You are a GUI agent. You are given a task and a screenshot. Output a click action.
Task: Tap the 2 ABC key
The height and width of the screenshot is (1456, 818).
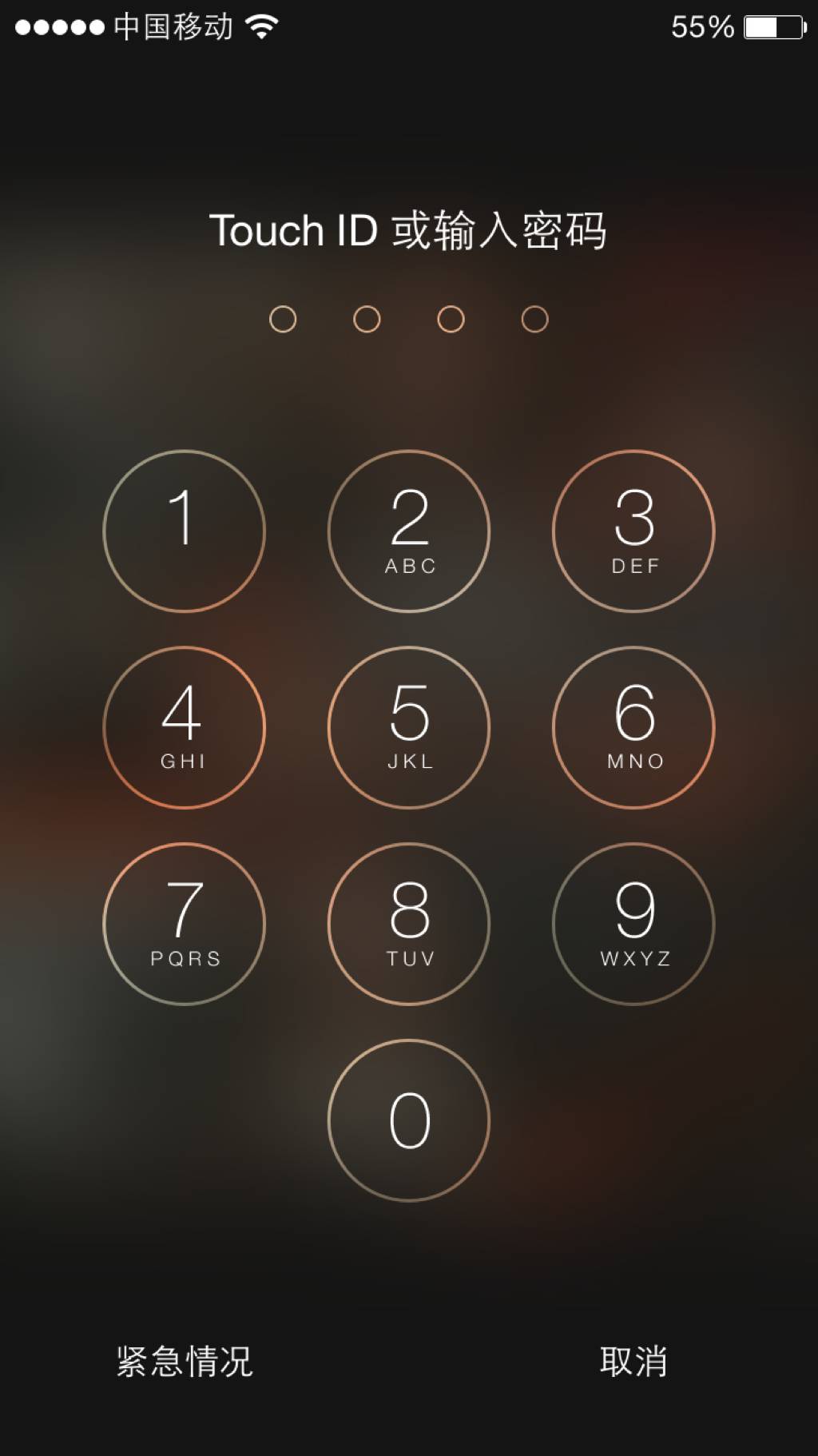click(x=409, y=531)
